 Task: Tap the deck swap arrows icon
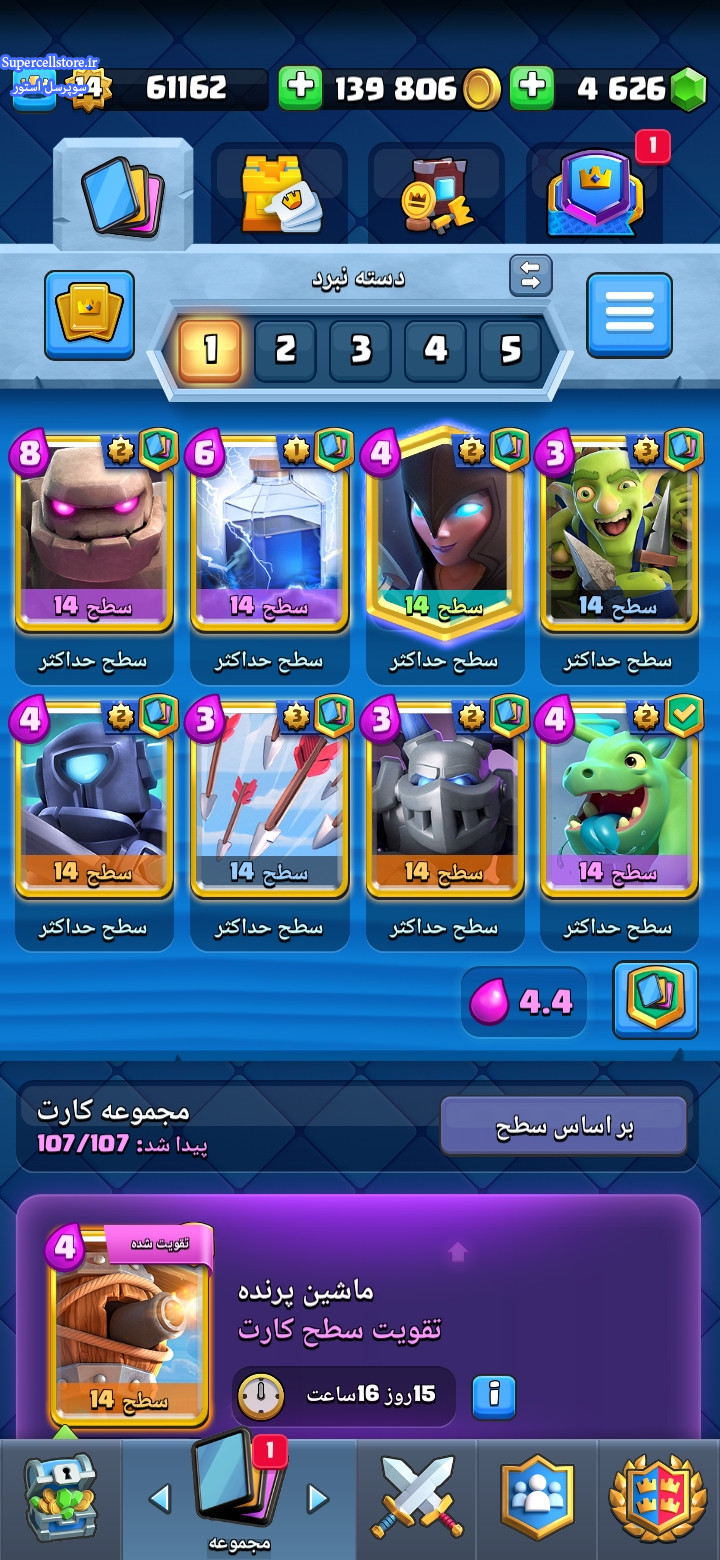pyautogui.click(x=531, y=276)
